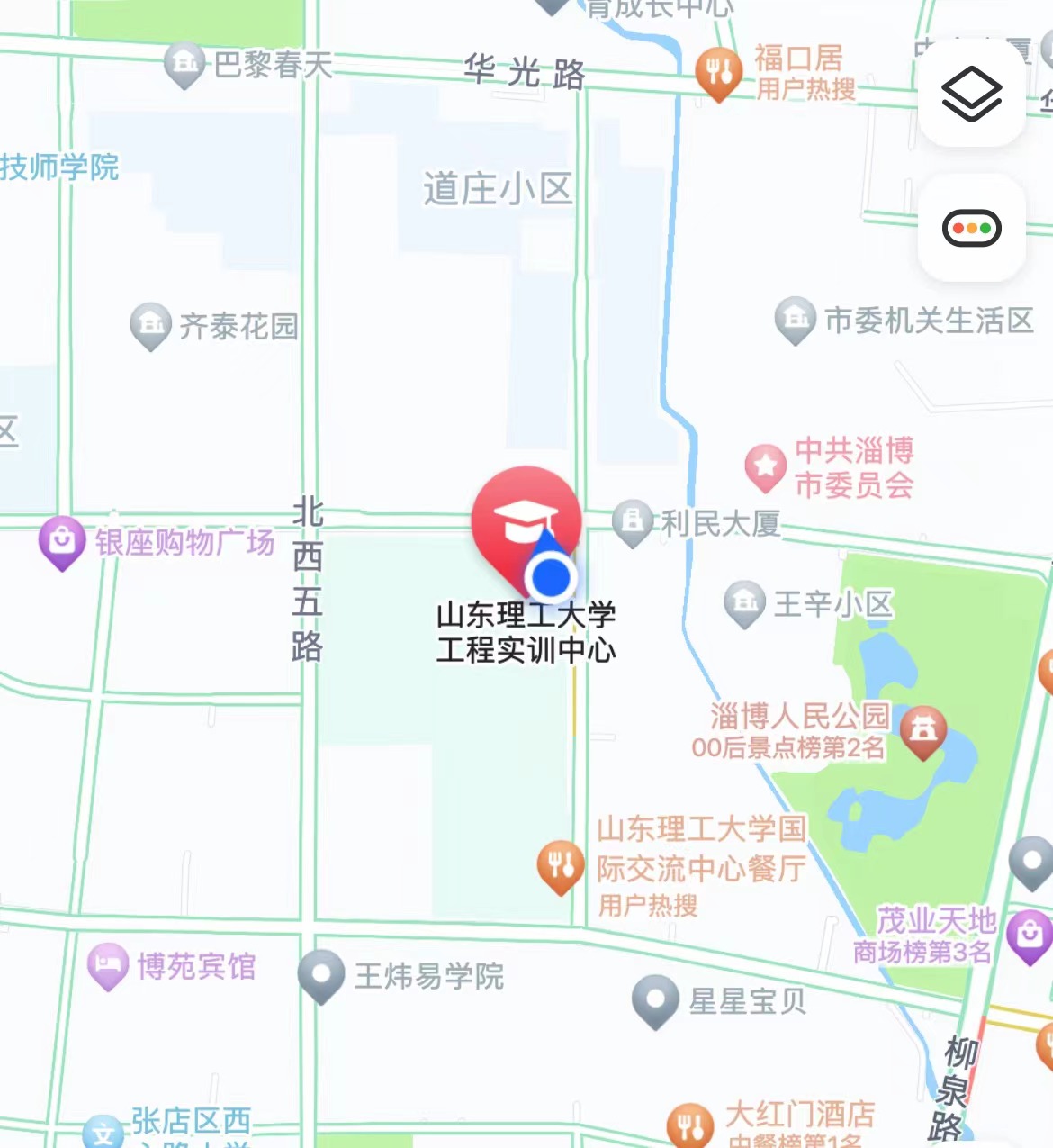Open the map layers button

click(x=971, y=94)
